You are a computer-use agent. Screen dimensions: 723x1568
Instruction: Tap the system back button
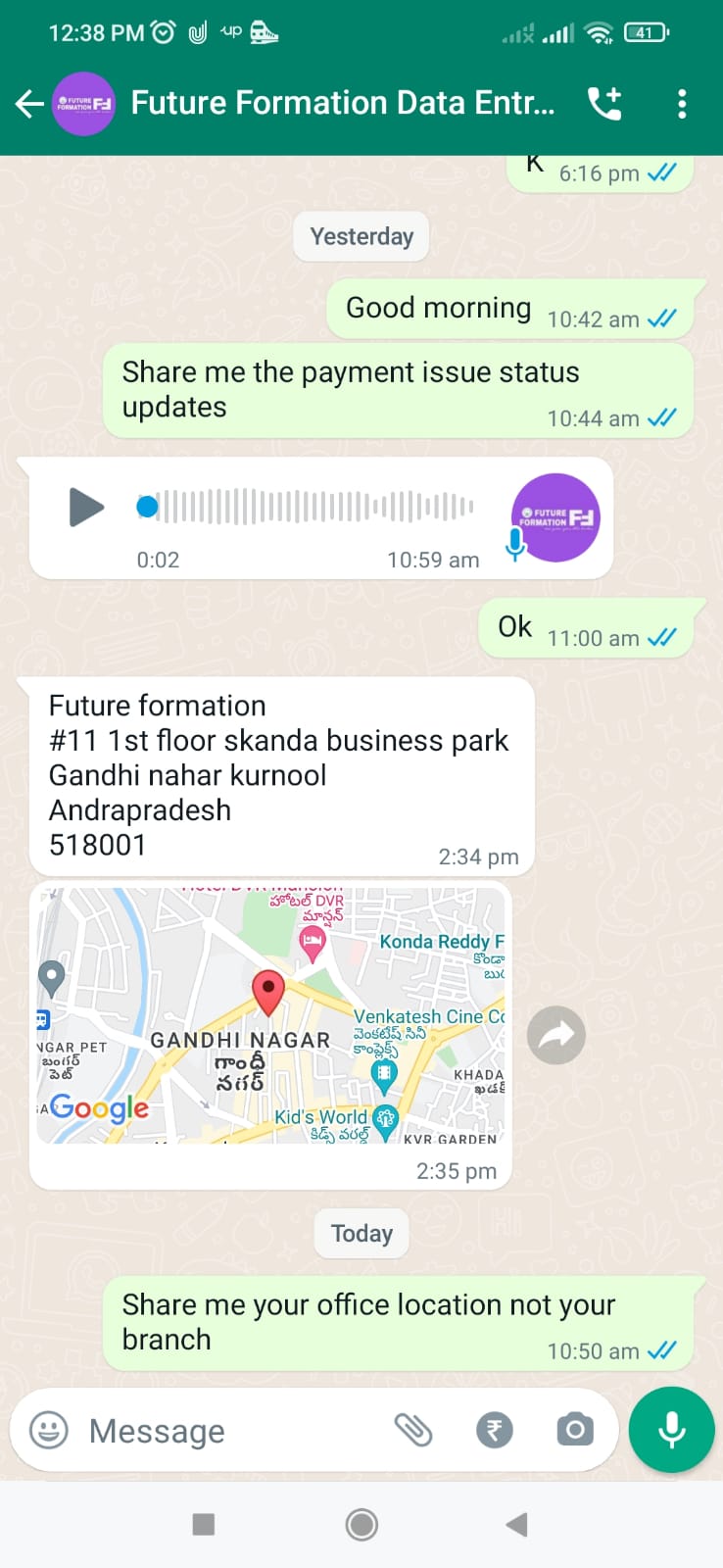pyautogui.click(x=516, y=1524)
